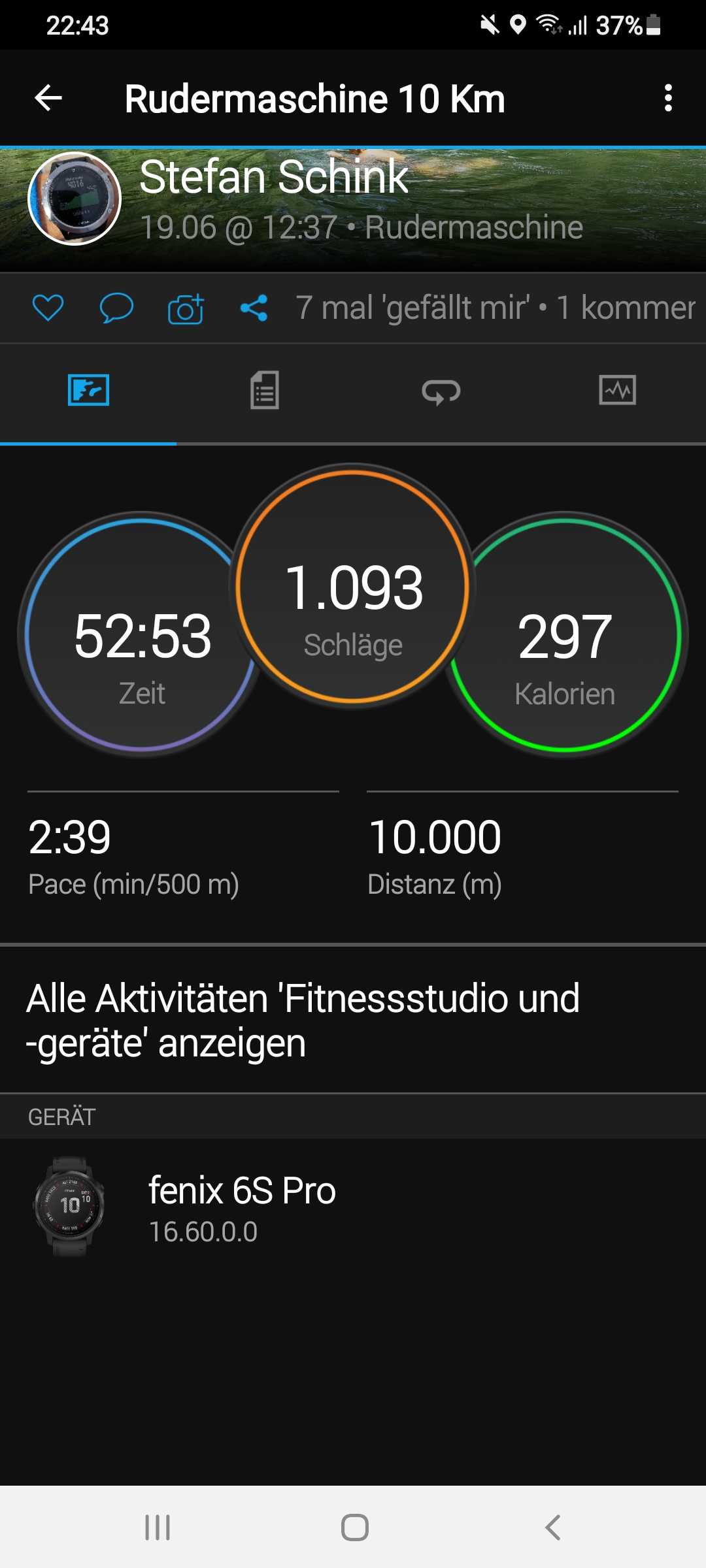This screenshot has height=1568, width=706.
Task: Show all 'Fitnessstudio und -geräte' activities
Action: [303, 1020]
